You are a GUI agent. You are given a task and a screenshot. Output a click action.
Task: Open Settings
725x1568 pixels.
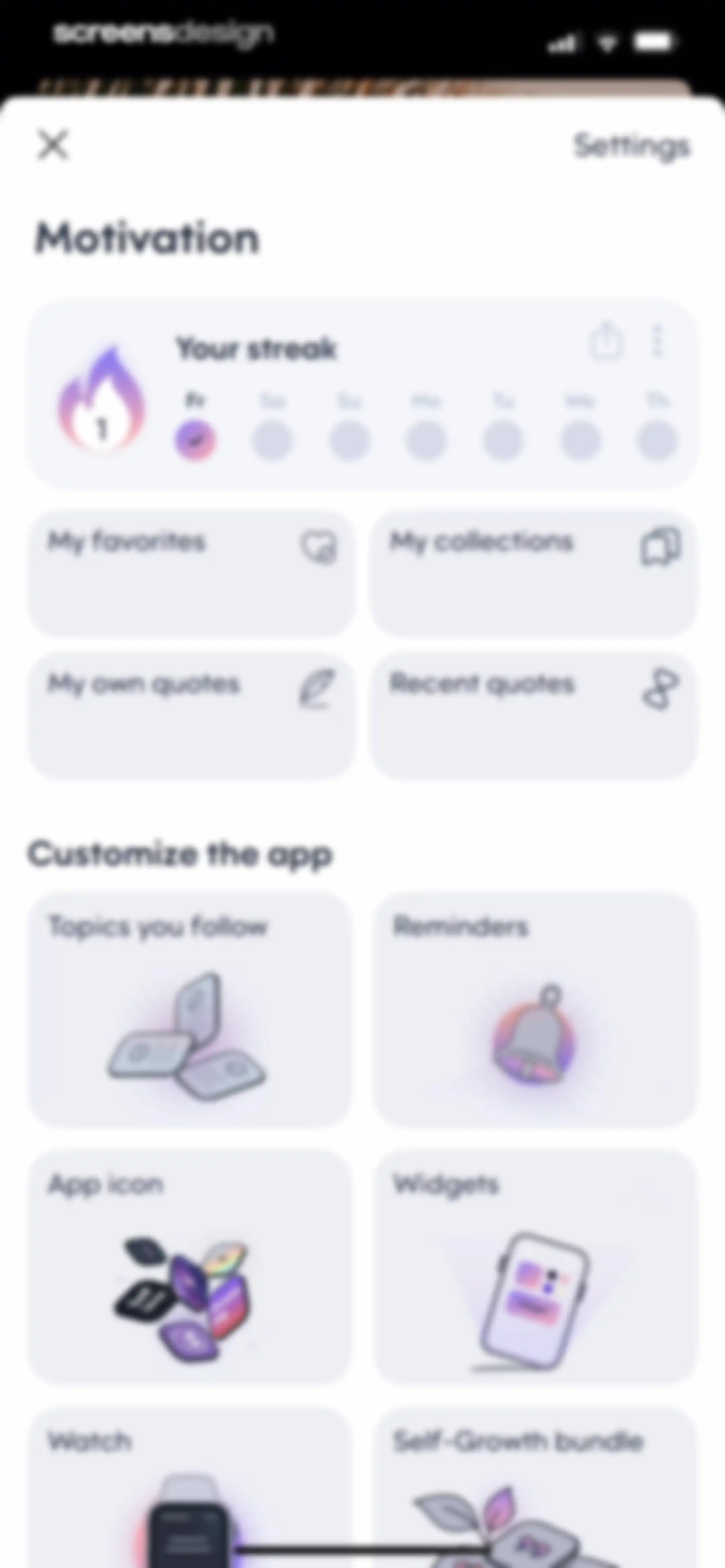point(632,147)
